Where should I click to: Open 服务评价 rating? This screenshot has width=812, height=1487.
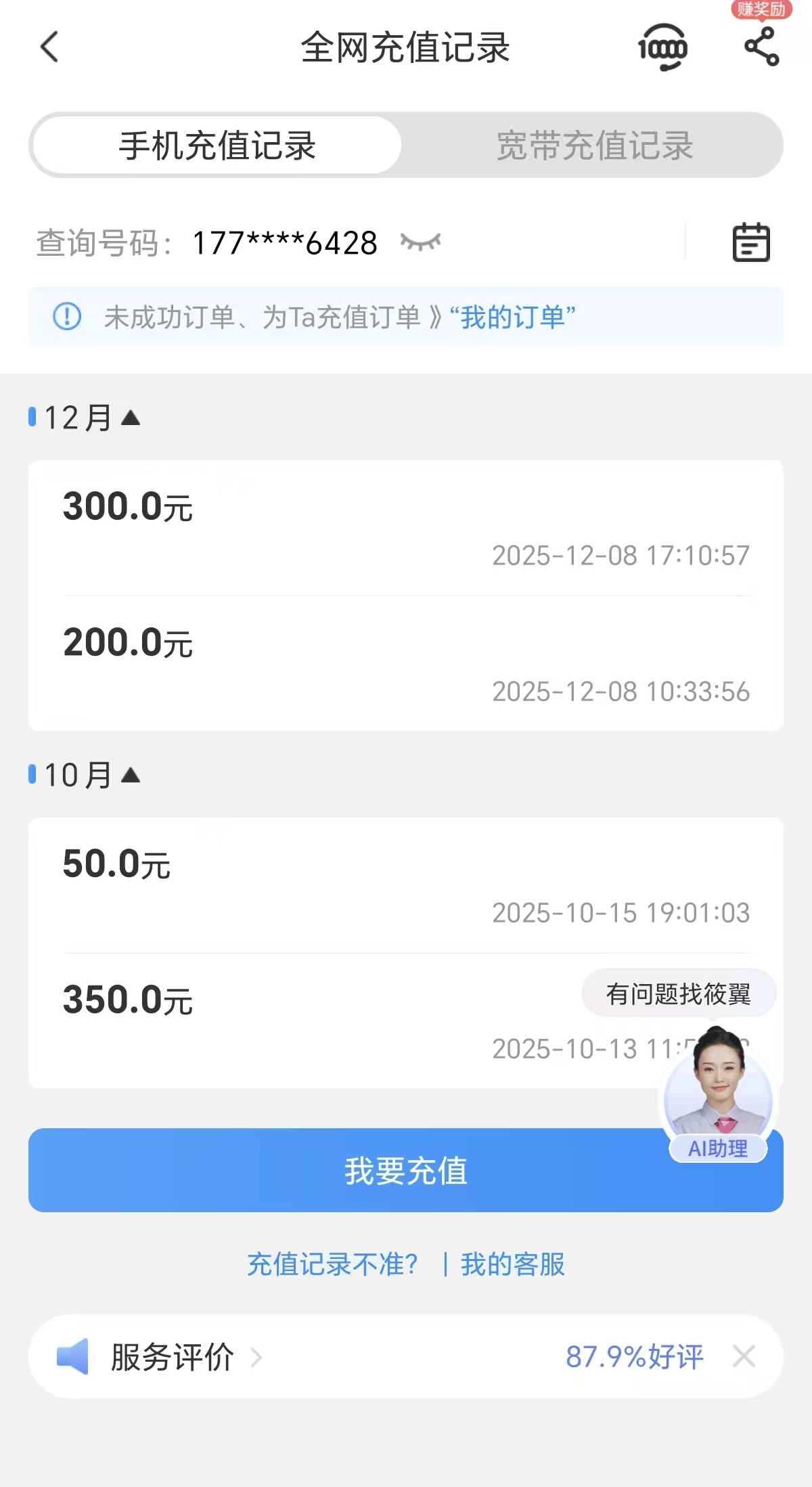coord(173,1357)
